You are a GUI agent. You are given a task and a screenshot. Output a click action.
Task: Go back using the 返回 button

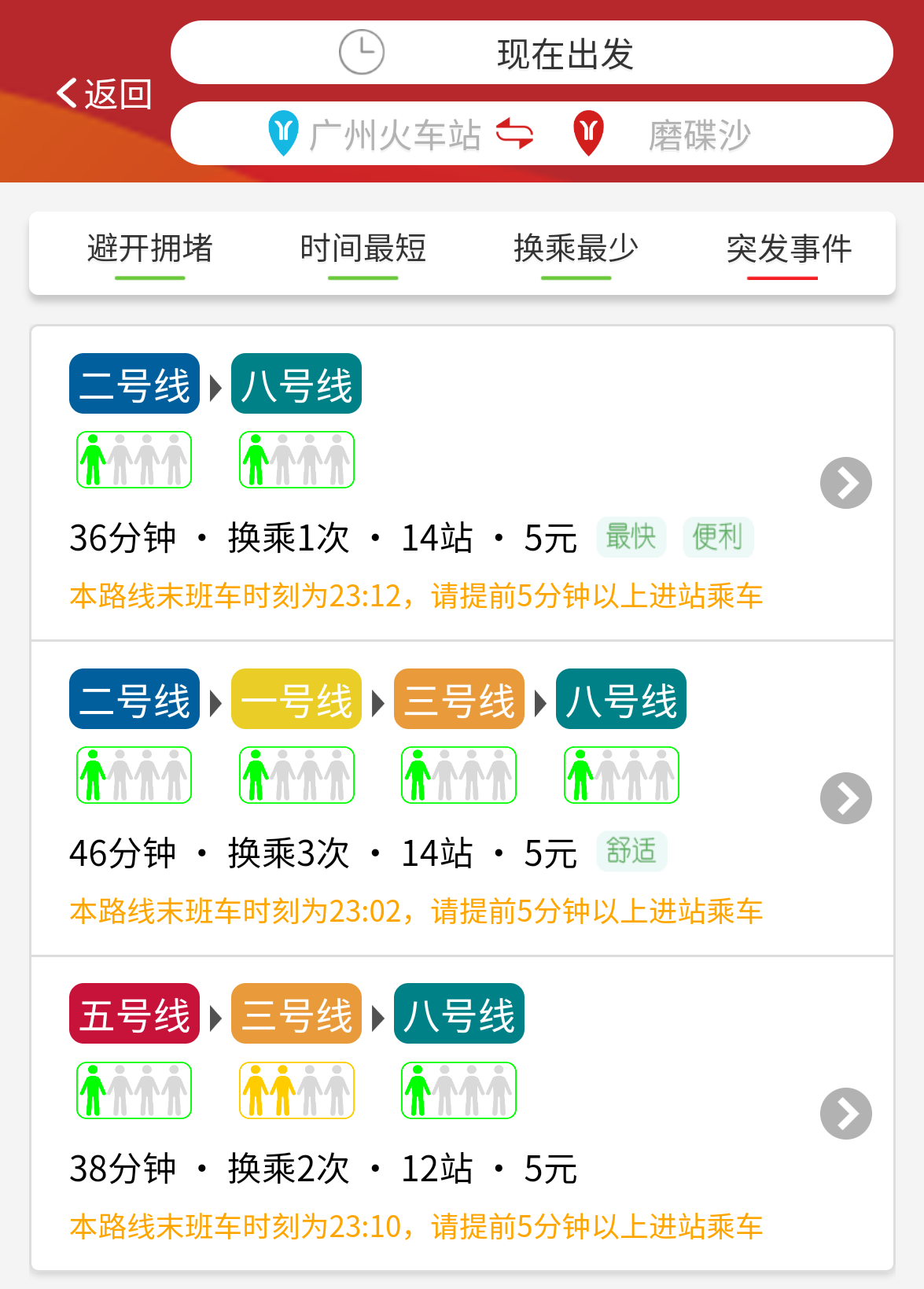103,94
